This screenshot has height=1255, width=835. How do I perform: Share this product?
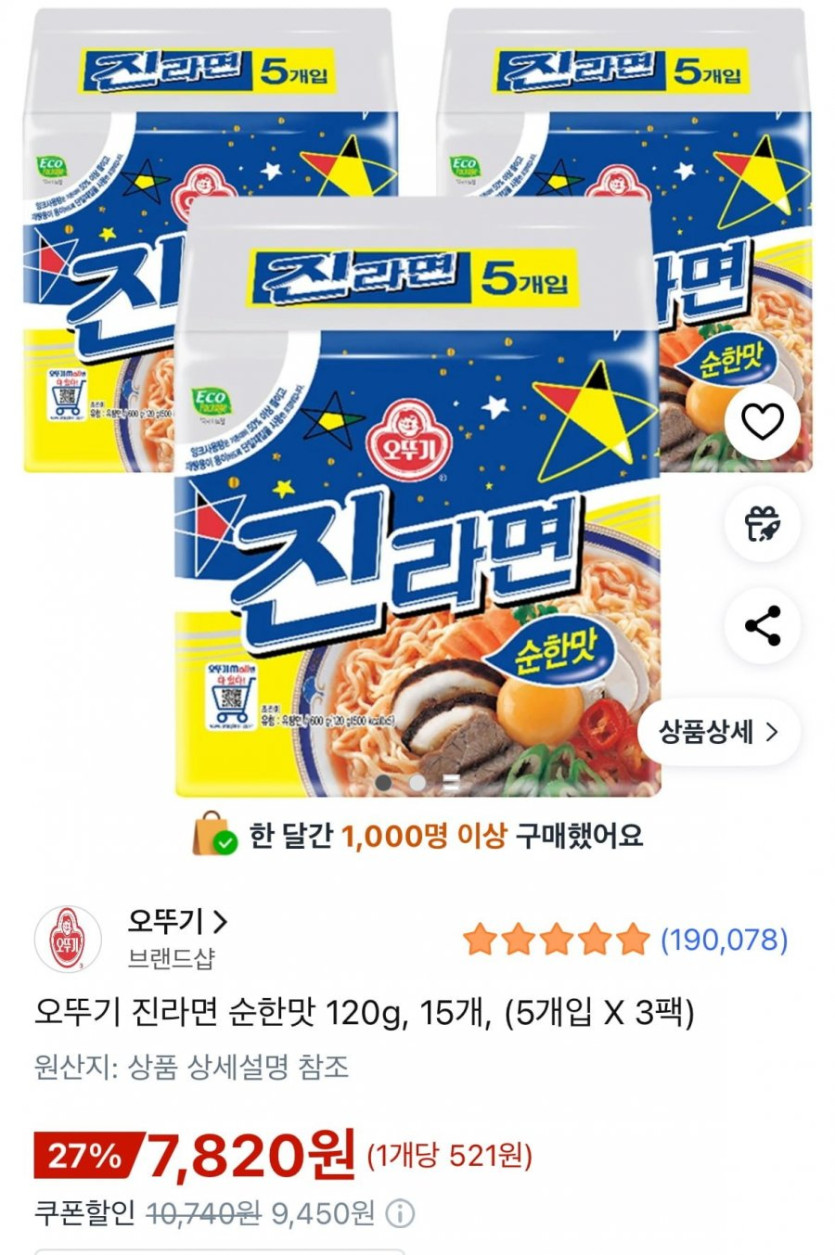click(x=762, y=626)
